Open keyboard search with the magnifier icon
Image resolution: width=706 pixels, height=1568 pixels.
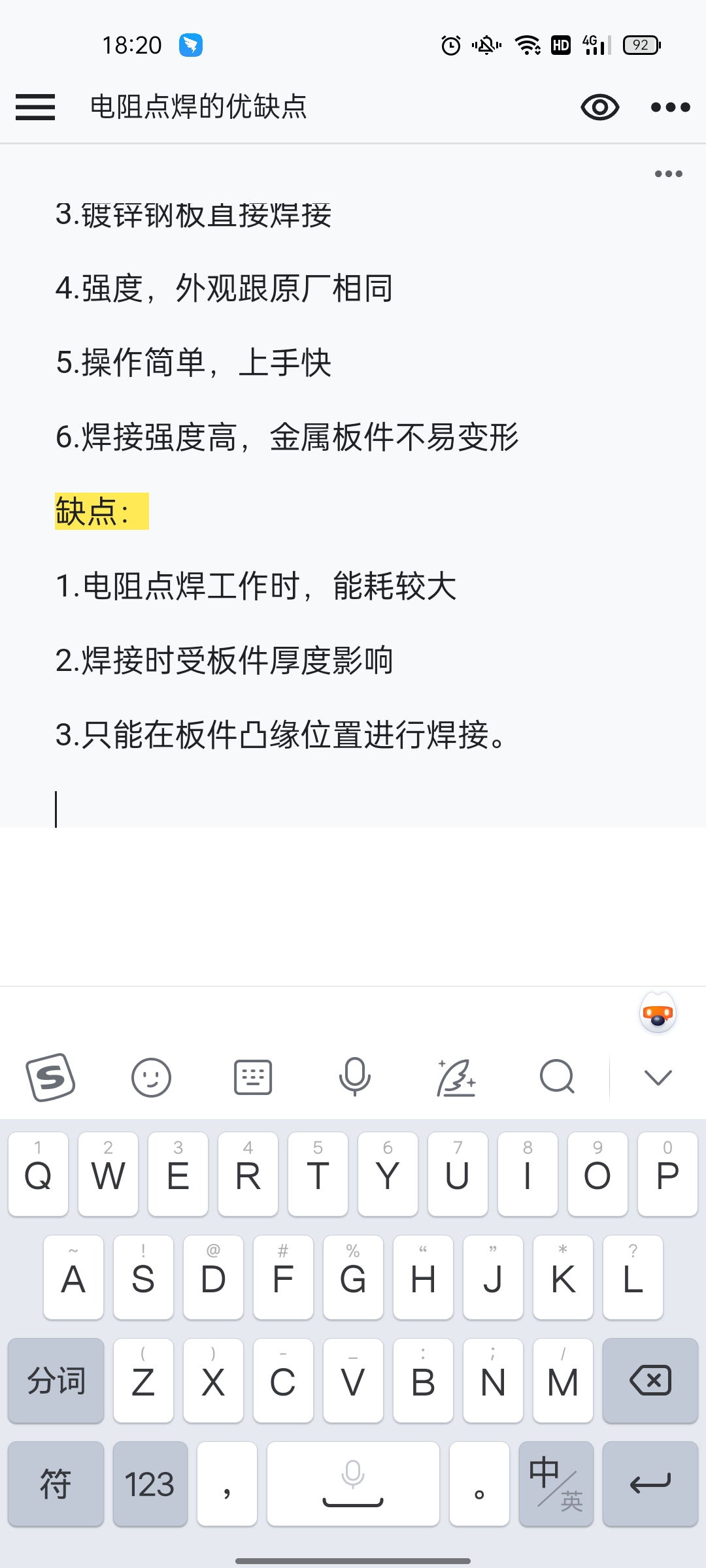(x=556, y=1078)
